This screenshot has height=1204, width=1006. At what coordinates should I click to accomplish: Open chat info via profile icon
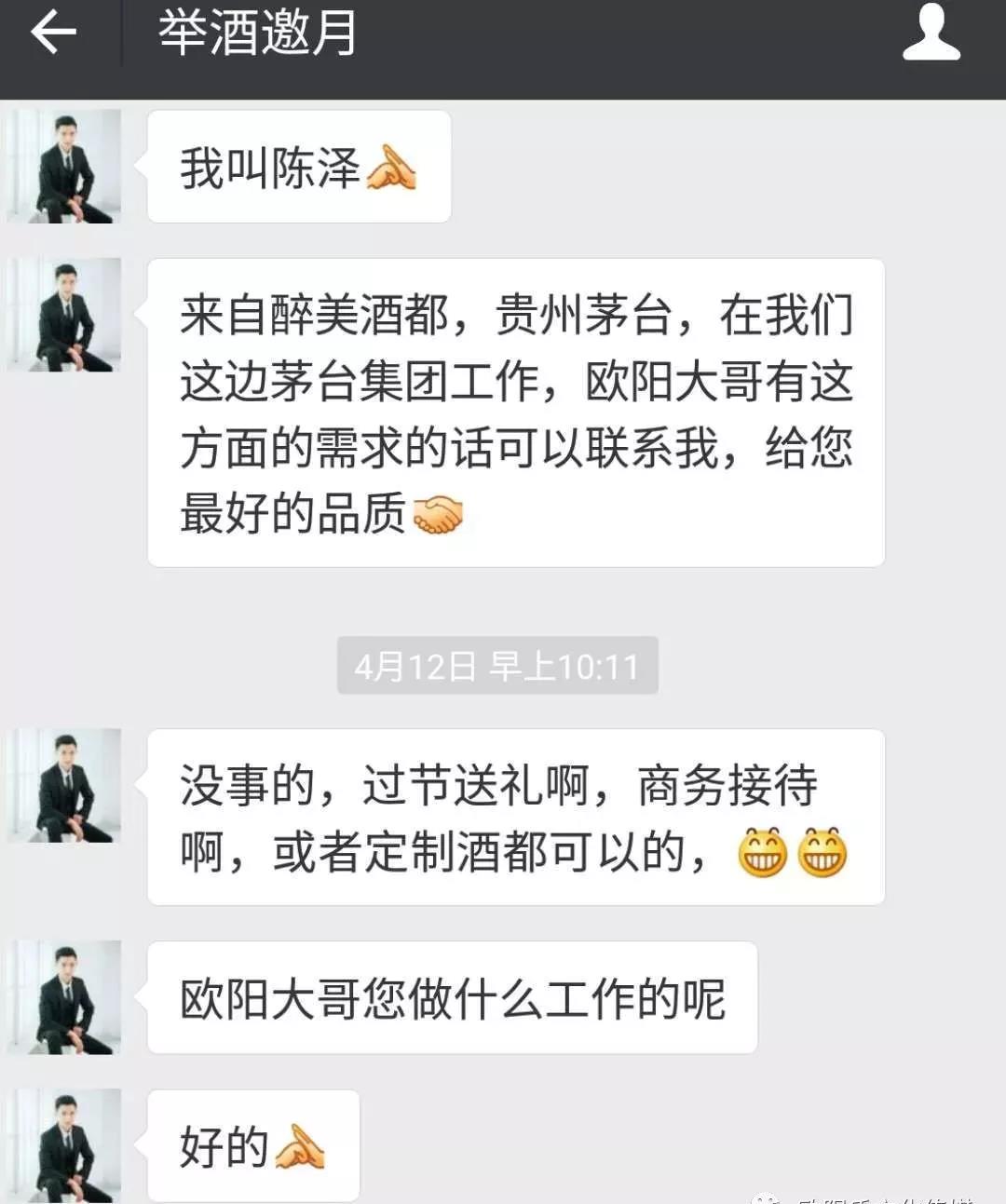(931, 34)
